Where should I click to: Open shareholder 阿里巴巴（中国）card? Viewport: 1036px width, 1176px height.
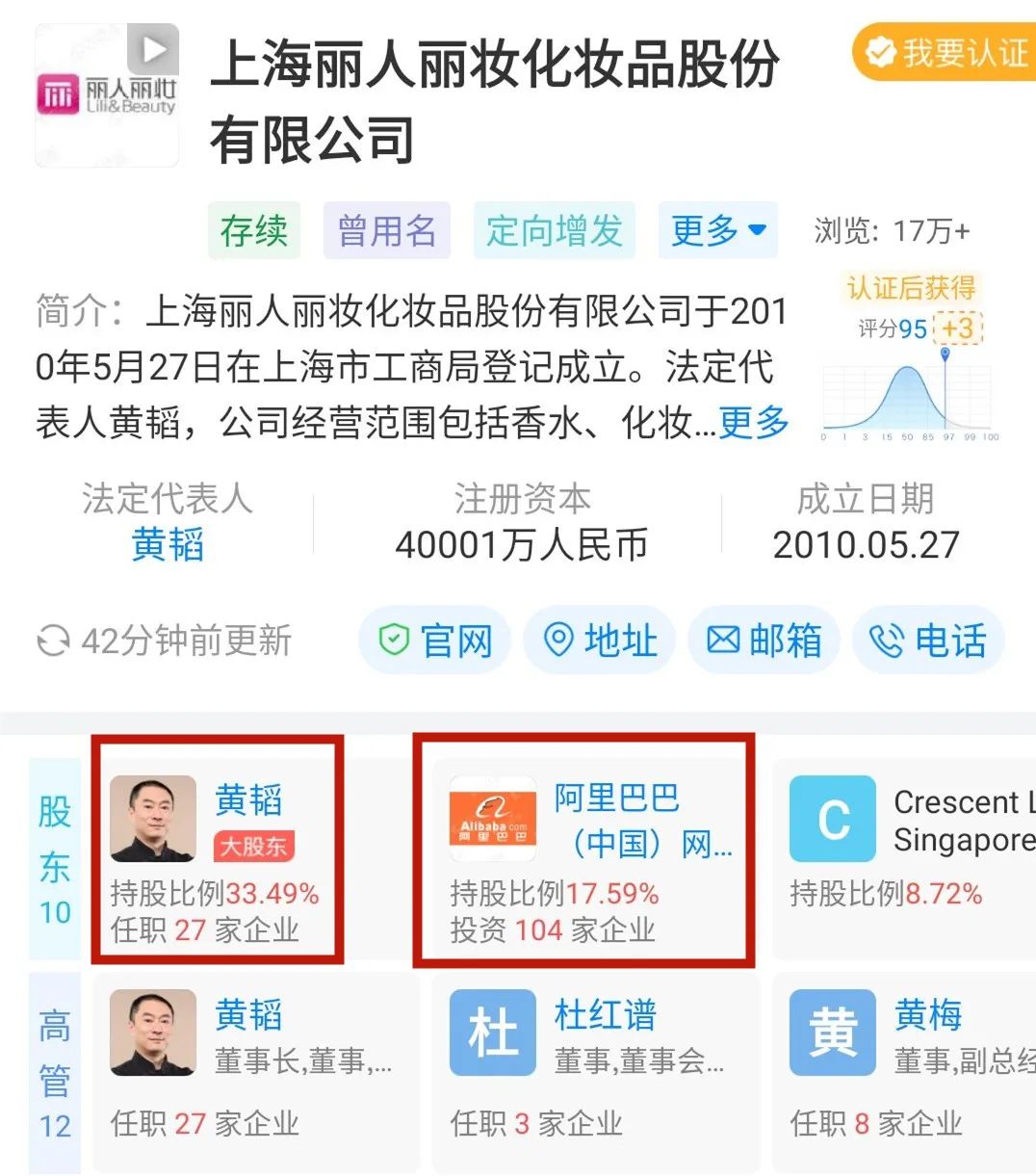[x=583, y=849]
